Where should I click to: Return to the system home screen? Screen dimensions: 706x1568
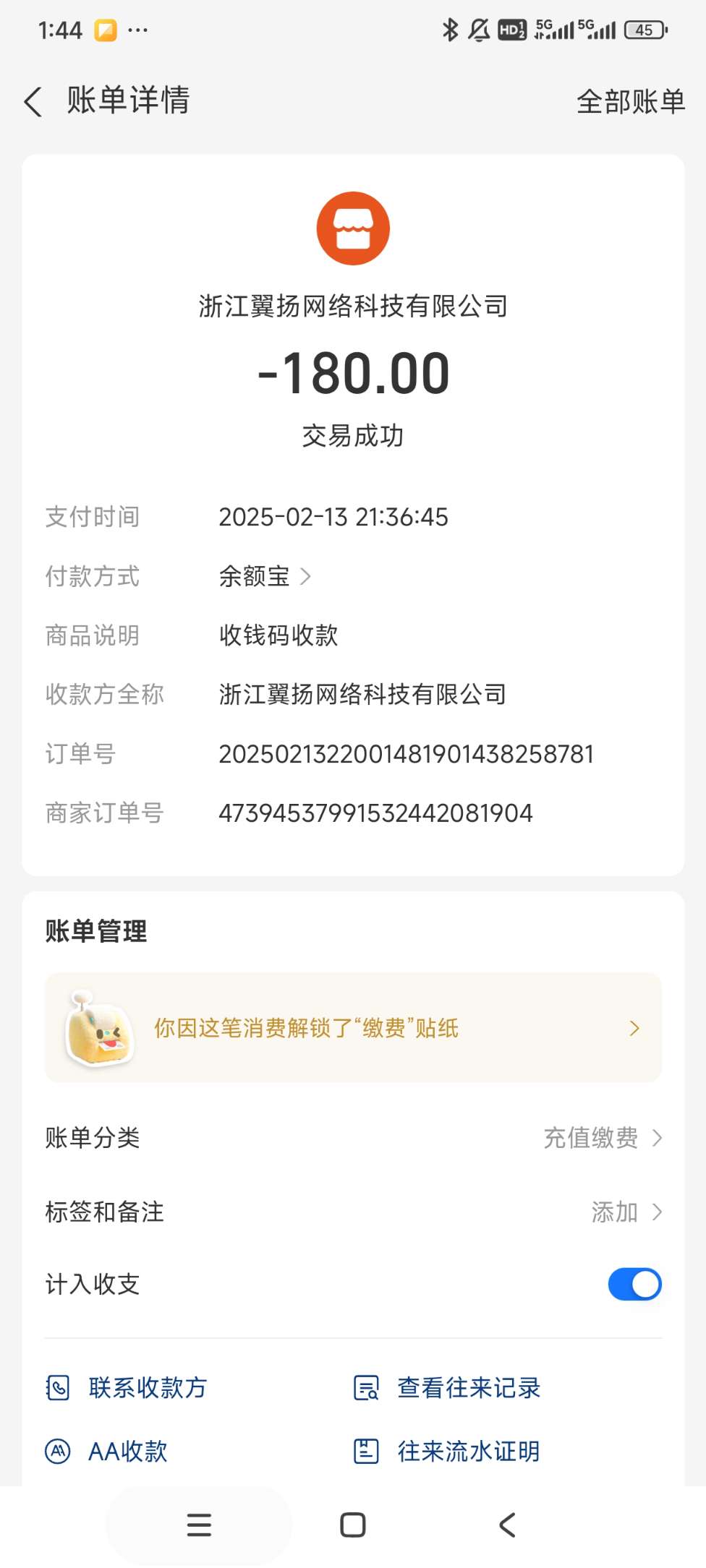point(353,1525)
